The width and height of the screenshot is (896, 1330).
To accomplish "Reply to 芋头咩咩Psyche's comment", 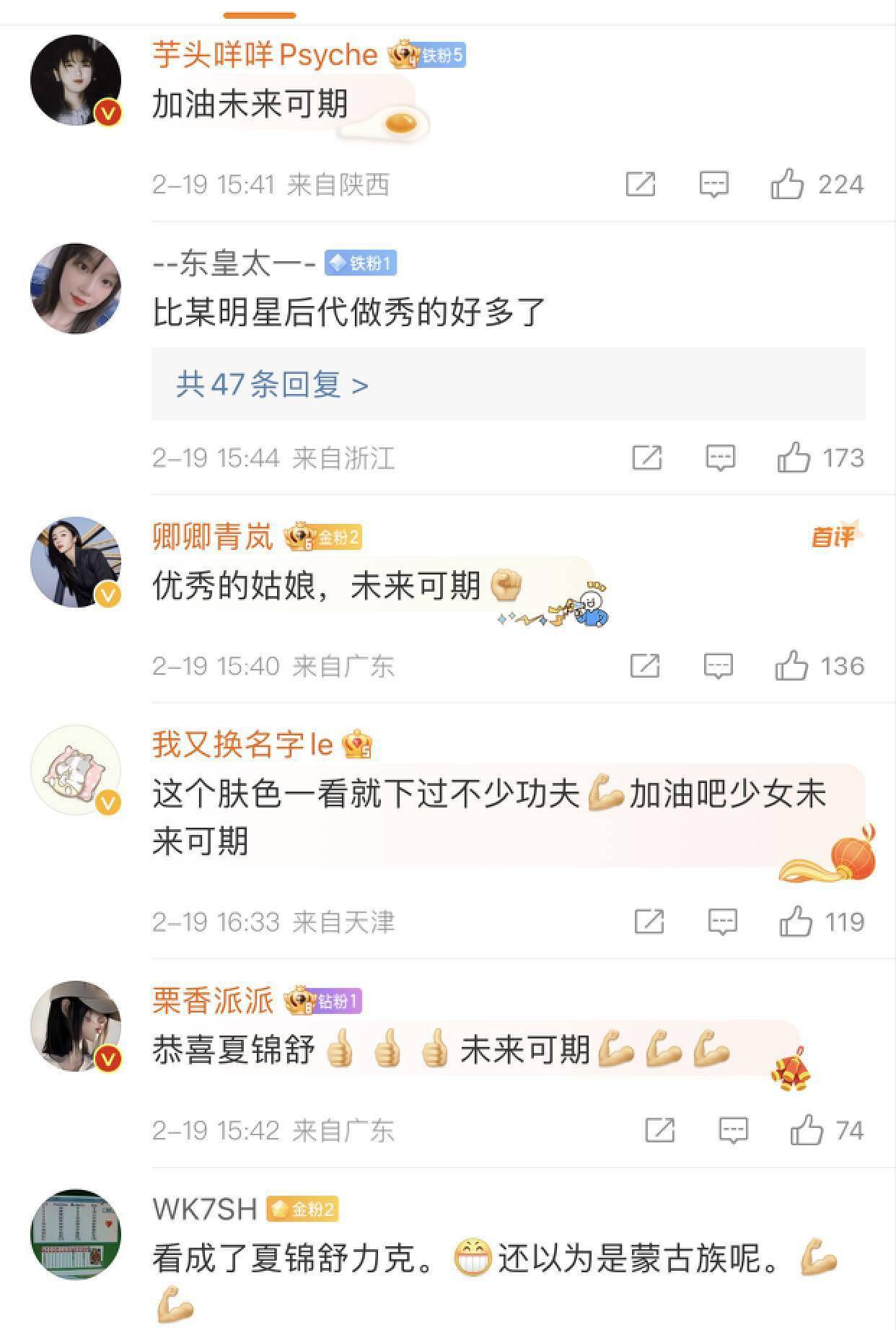I will [x=713, y=185].
